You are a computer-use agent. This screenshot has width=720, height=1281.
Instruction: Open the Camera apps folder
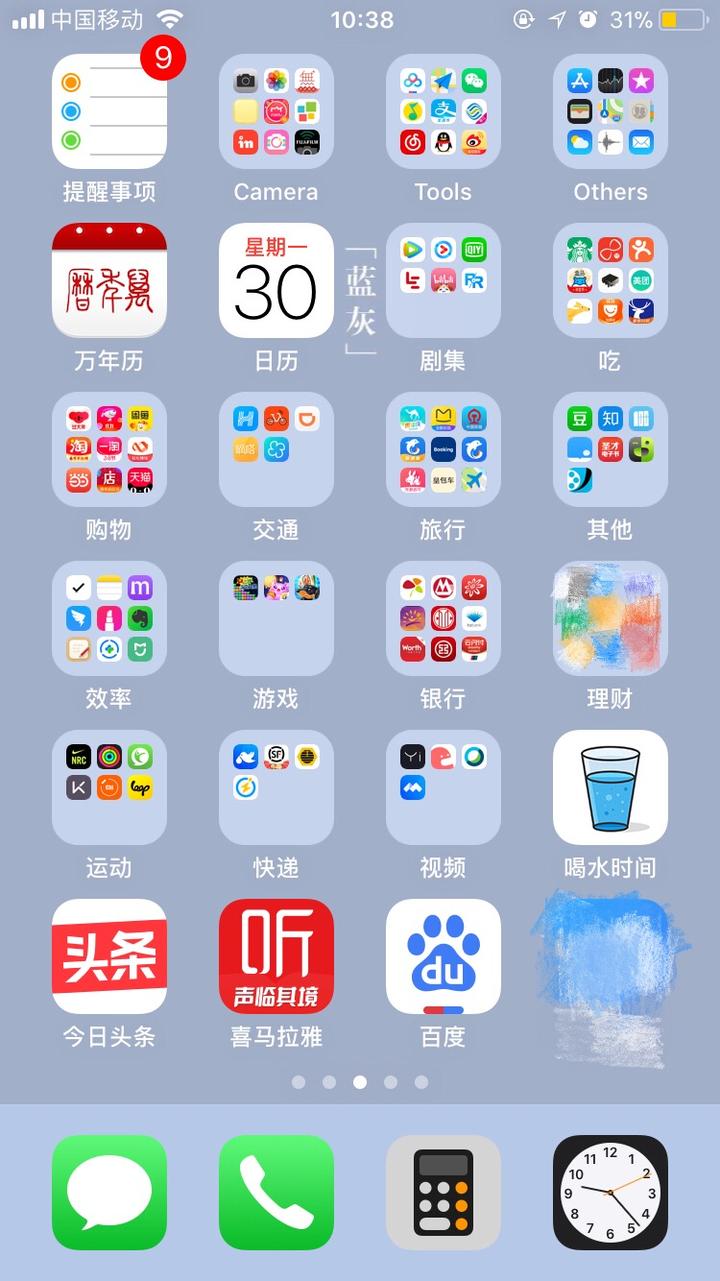coord(276,110)
